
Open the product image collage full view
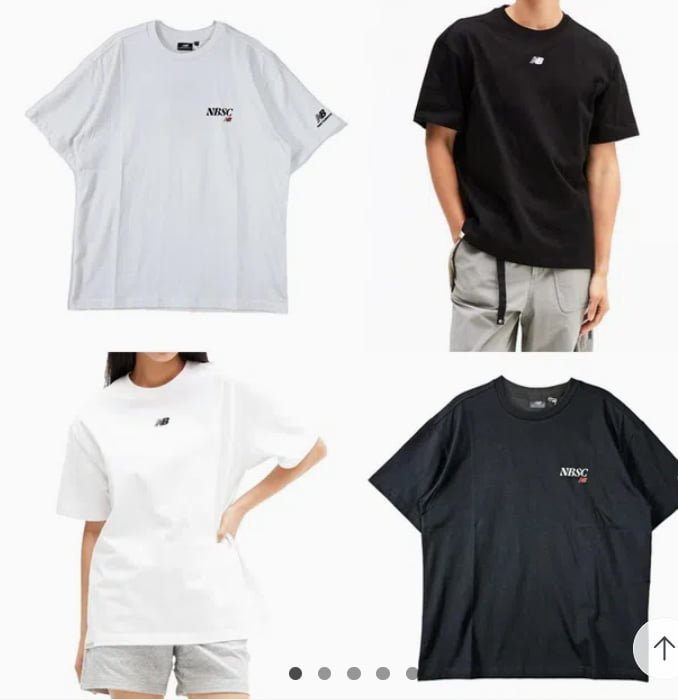point(339,330)
